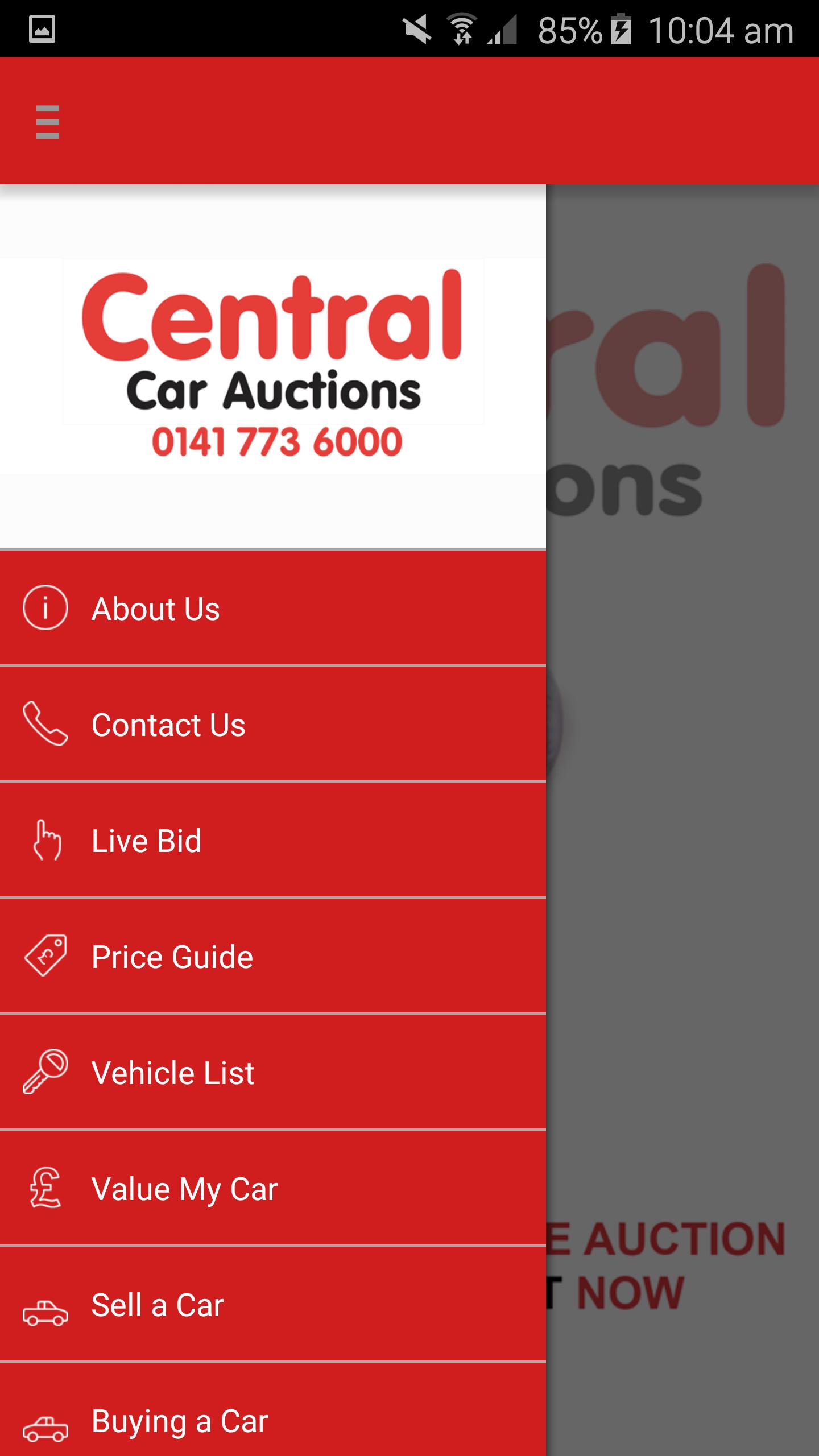Open the Live Bid section
819x1456 pixels.
coord(146,841)
